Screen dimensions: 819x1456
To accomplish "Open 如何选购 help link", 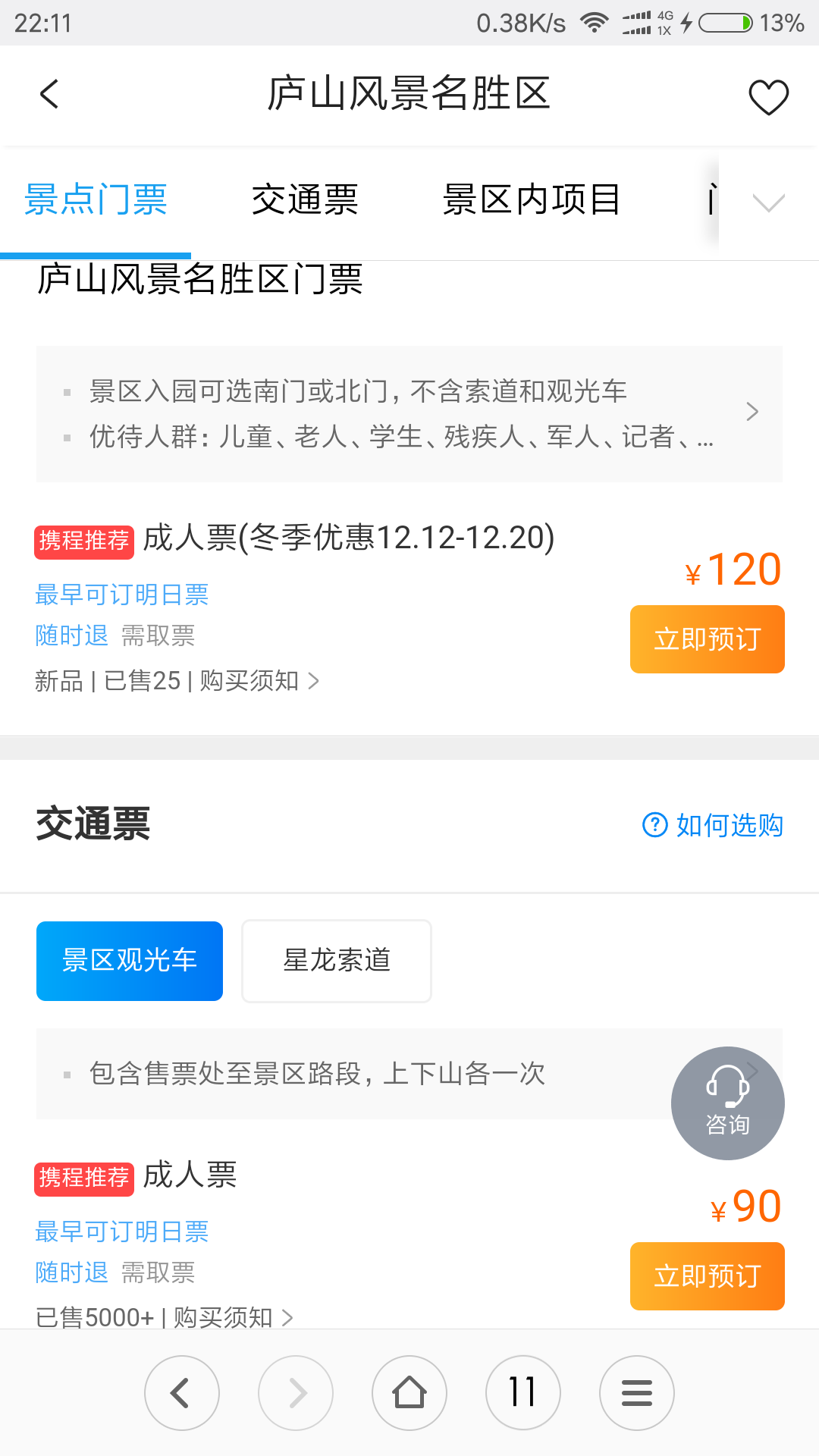I will tap(713, 825).
